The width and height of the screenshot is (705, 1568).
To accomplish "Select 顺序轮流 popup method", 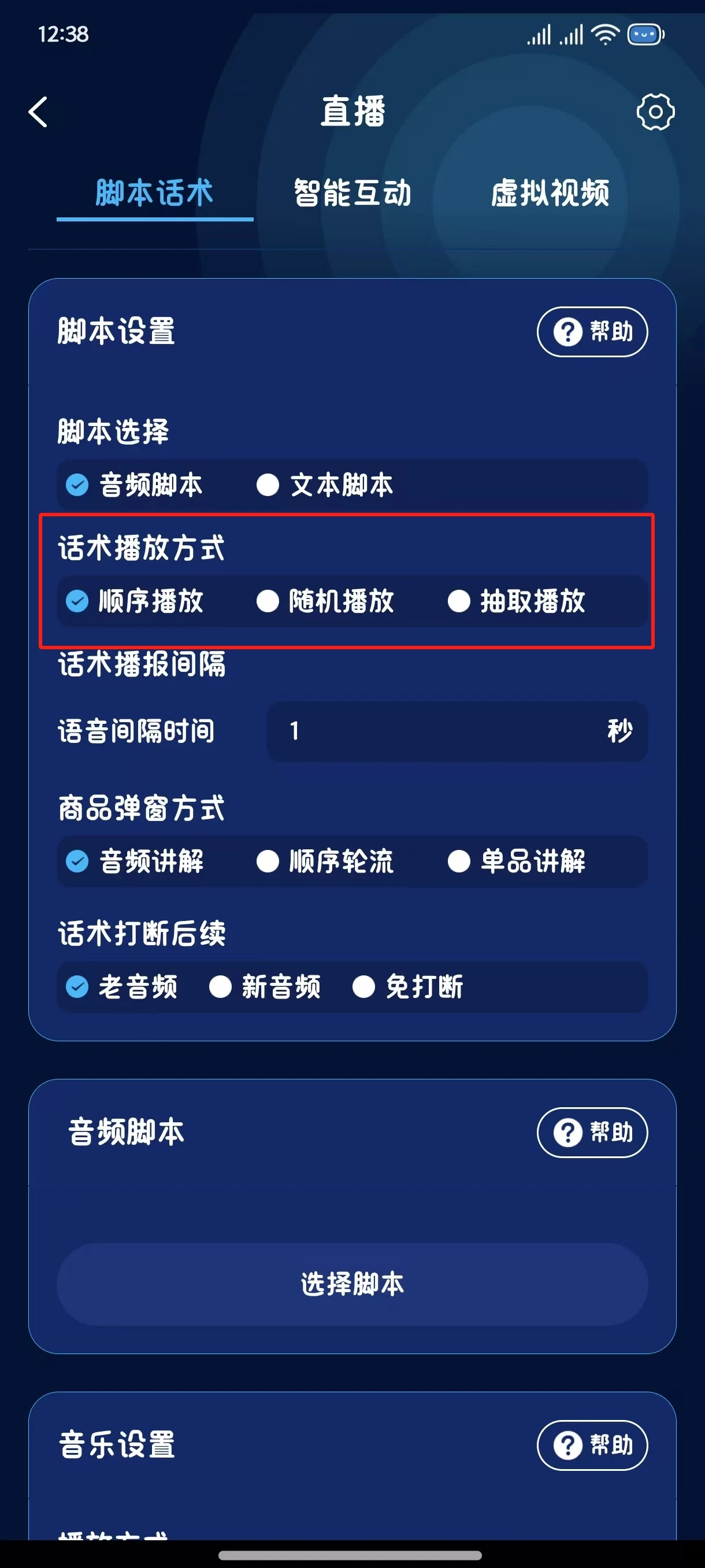I will (x=325, y=861).
